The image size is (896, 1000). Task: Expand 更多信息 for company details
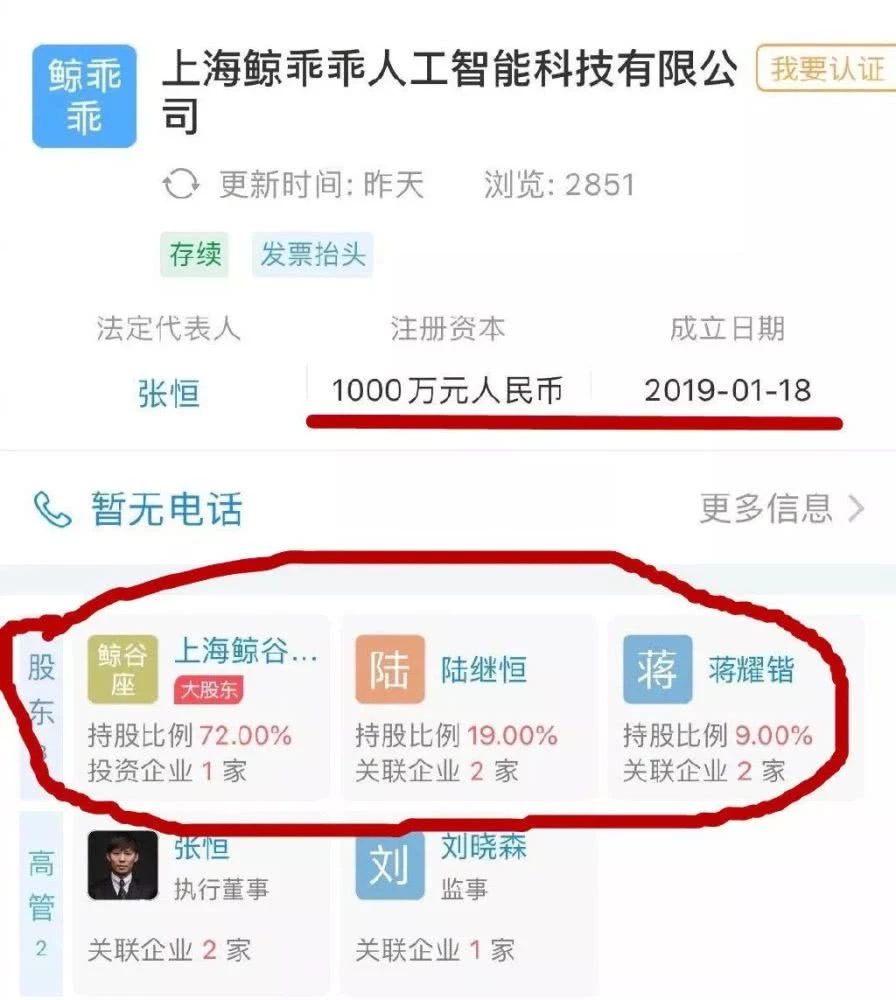[x=780, y=509]
